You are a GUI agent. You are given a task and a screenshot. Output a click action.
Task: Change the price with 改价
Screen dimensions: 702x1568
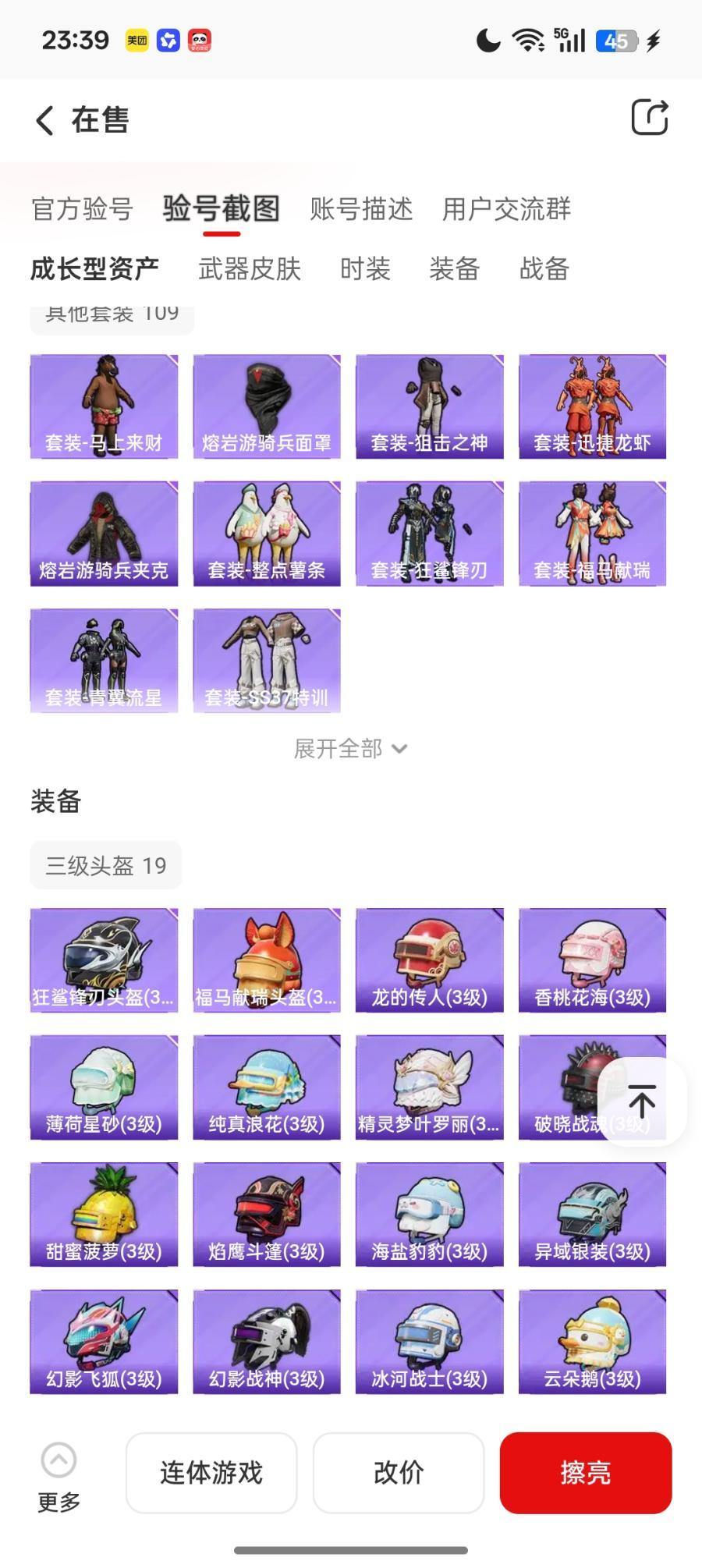coord(399,1473)
